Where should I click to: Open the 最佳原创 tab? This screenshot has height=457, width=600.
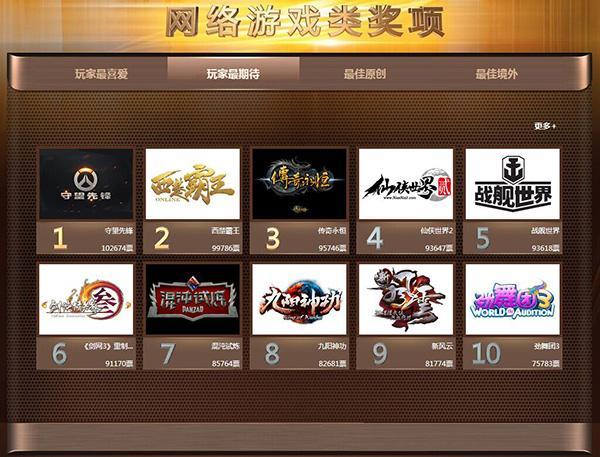pos(364,74)
